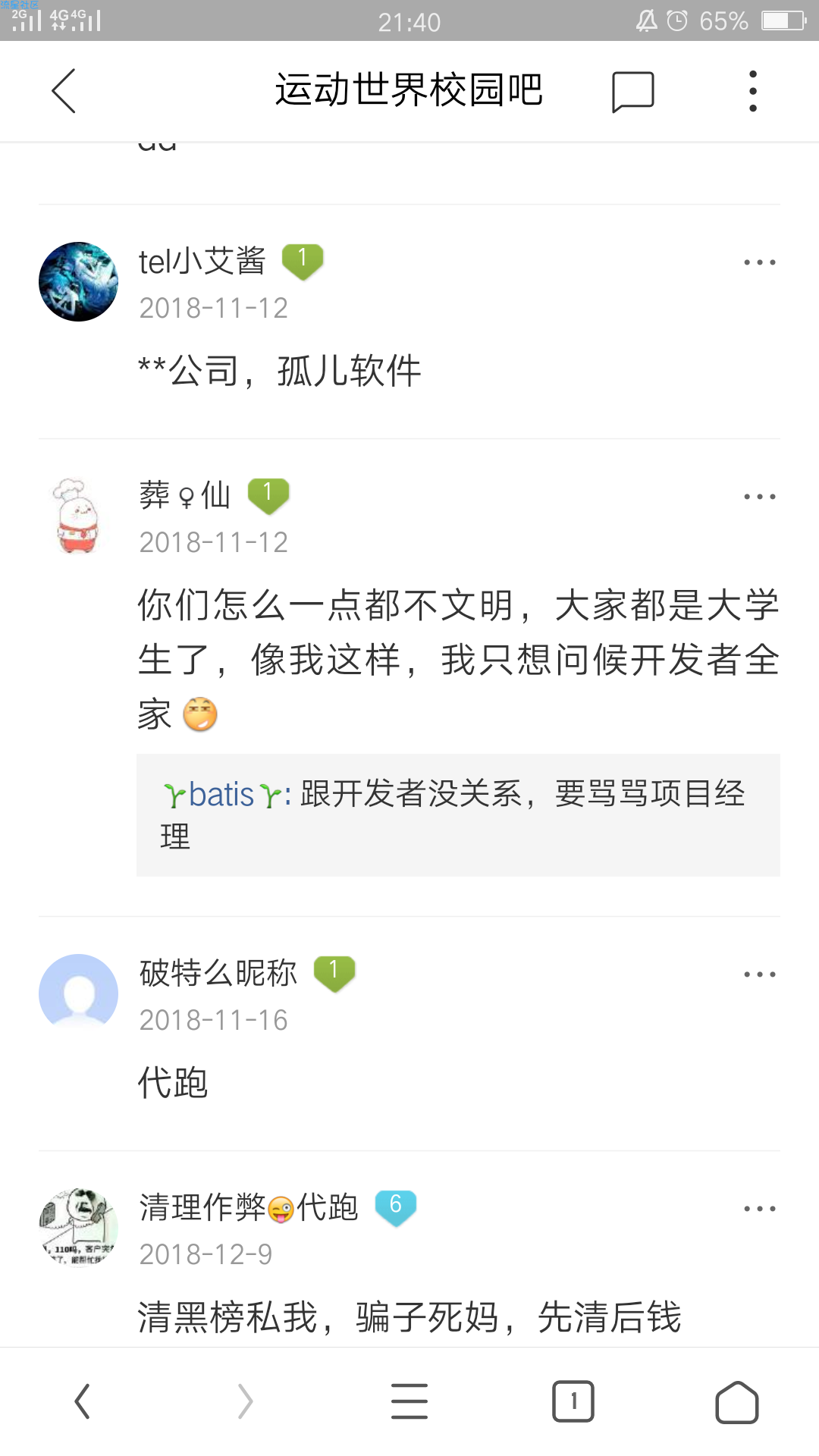Open more options for 葬♀仙's comment
The width and height of the screenshot is (819, 1456).
pos(759,497)
